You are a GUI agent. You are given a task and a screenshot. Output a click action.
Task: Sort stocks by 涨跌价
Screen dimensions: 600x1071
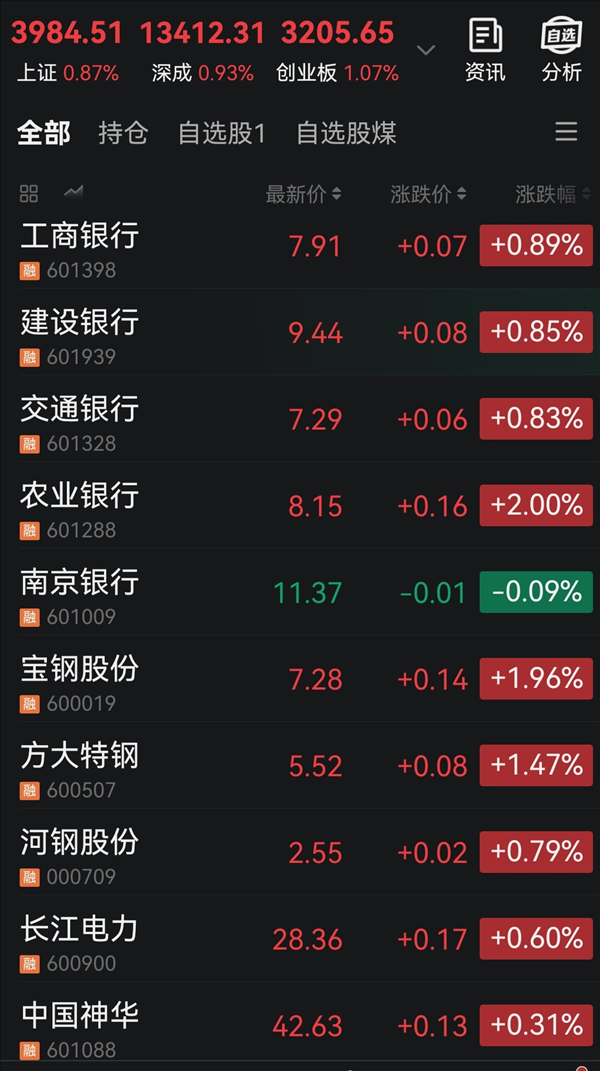point(428,194)
